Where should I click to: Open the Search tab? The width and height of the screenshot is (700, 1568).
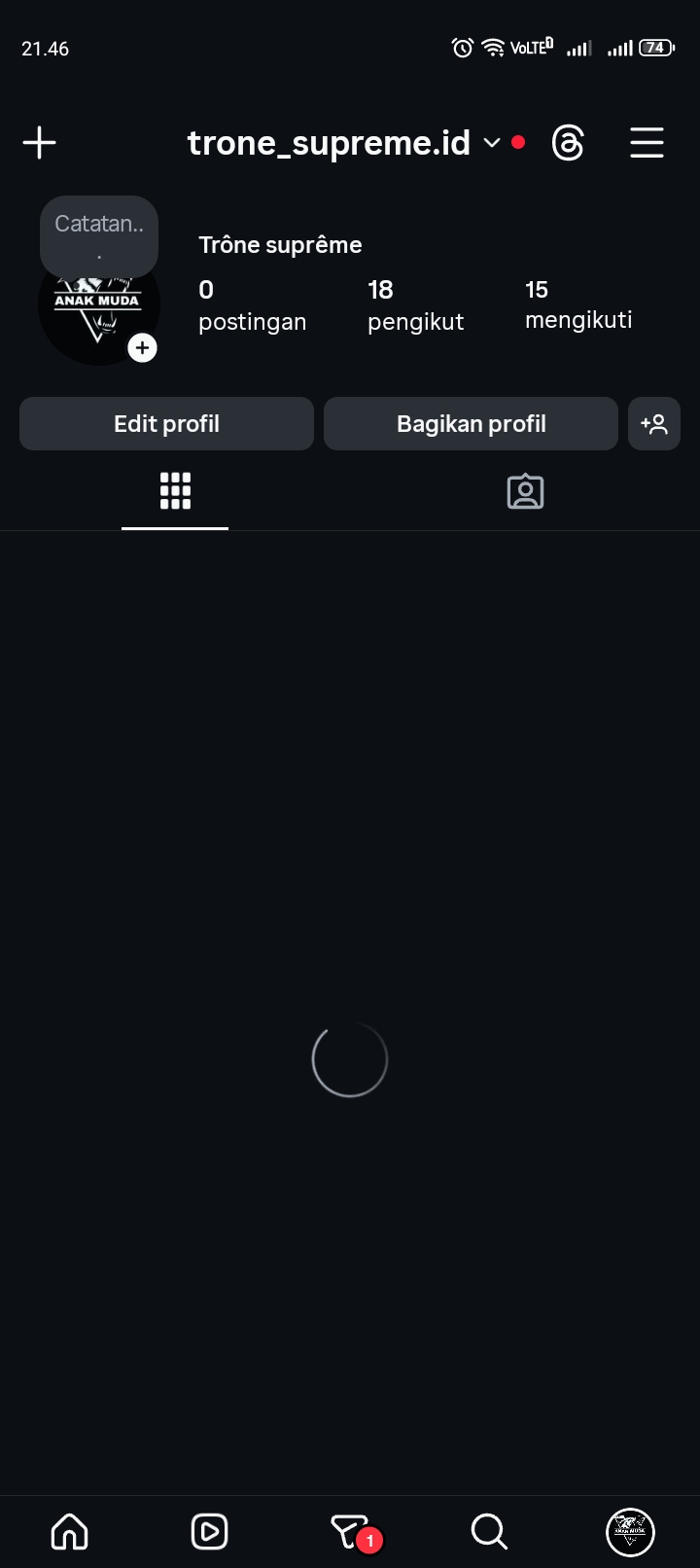click(x=489, y=1531)
